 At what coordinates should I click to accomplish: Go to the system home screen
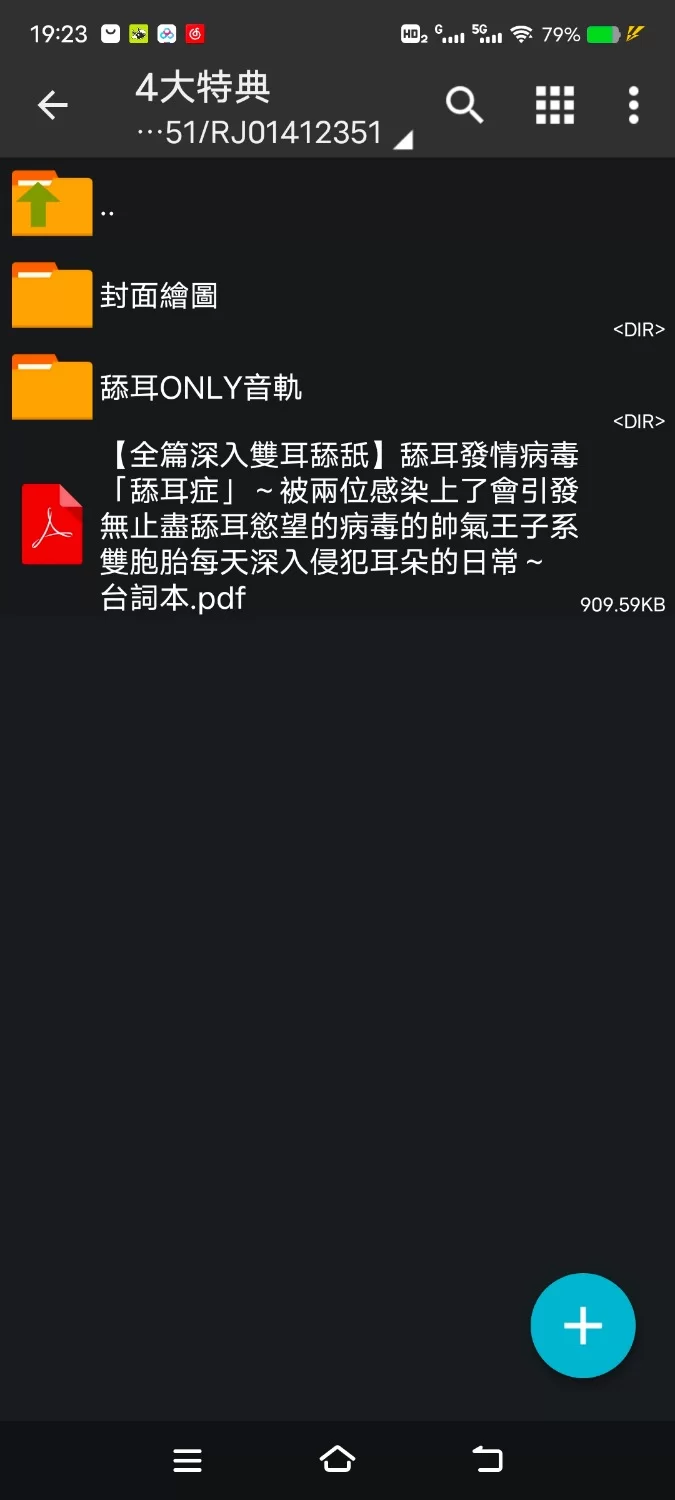337,1460
